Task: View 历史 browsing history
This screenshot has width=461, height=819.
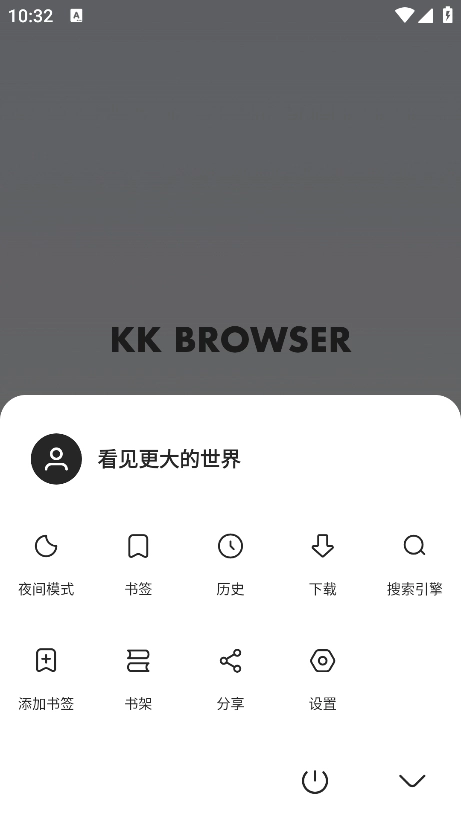Action: pyautogui.click(x=230, y=565)
